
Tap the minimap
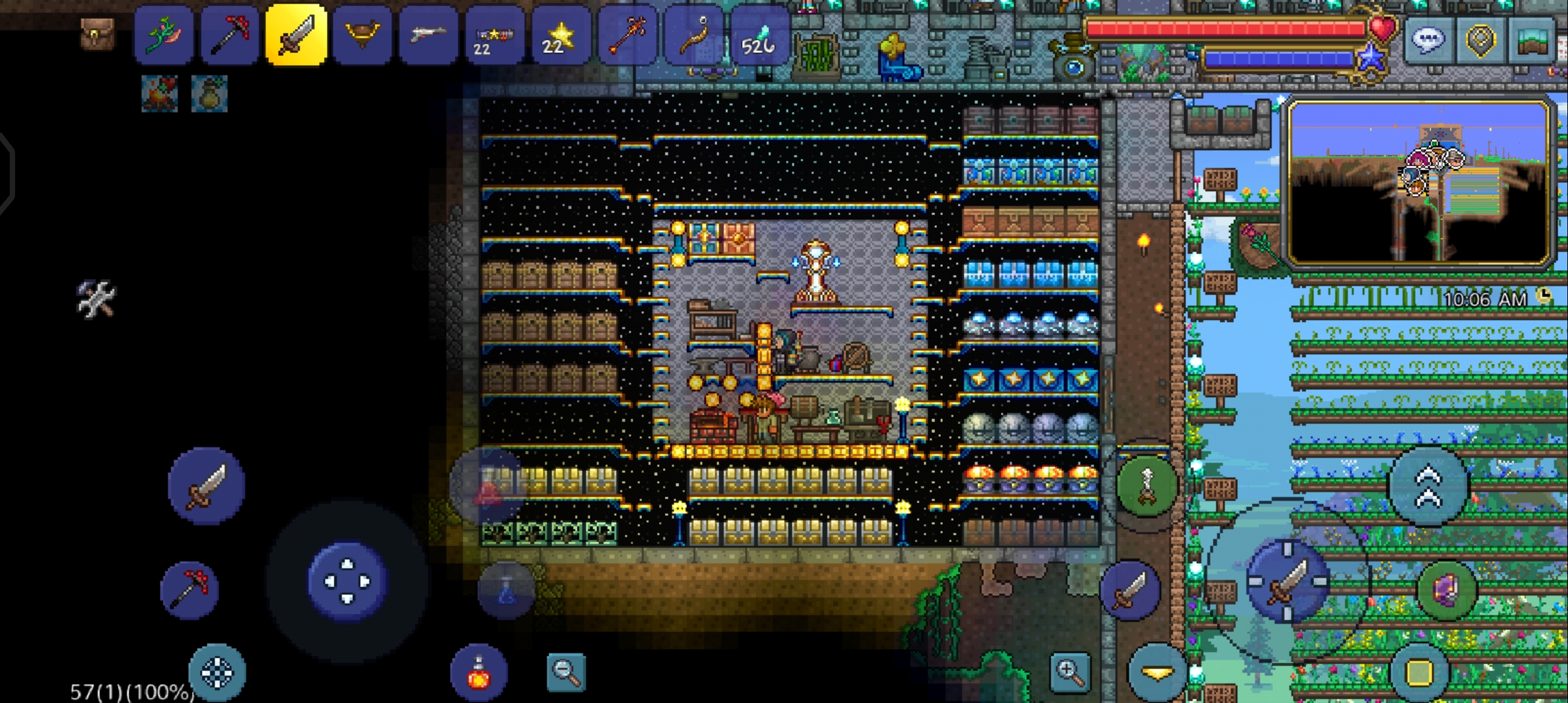tap(1420, 182)
